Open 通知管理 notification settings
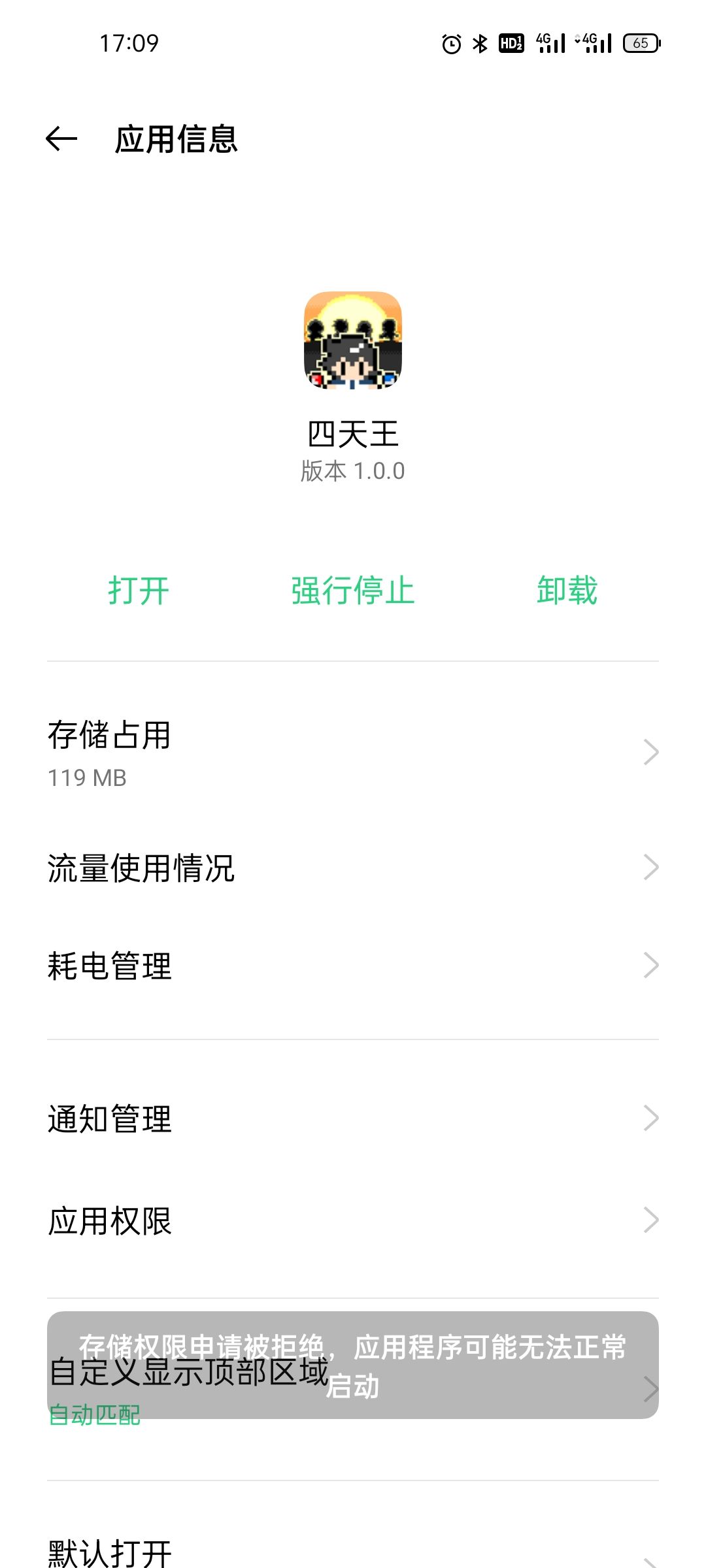The image size is (706, 1568). pos(353,1119)
